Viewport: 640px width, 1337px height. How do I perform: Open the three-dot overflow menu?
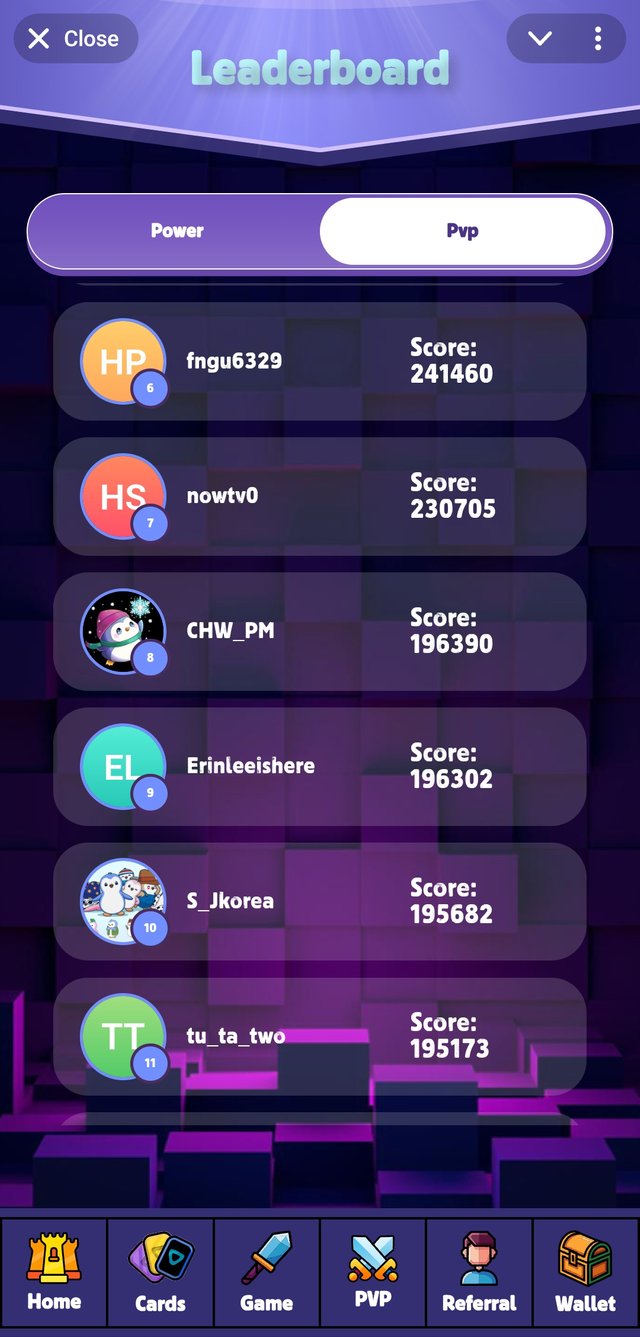(x=598, y=39)
